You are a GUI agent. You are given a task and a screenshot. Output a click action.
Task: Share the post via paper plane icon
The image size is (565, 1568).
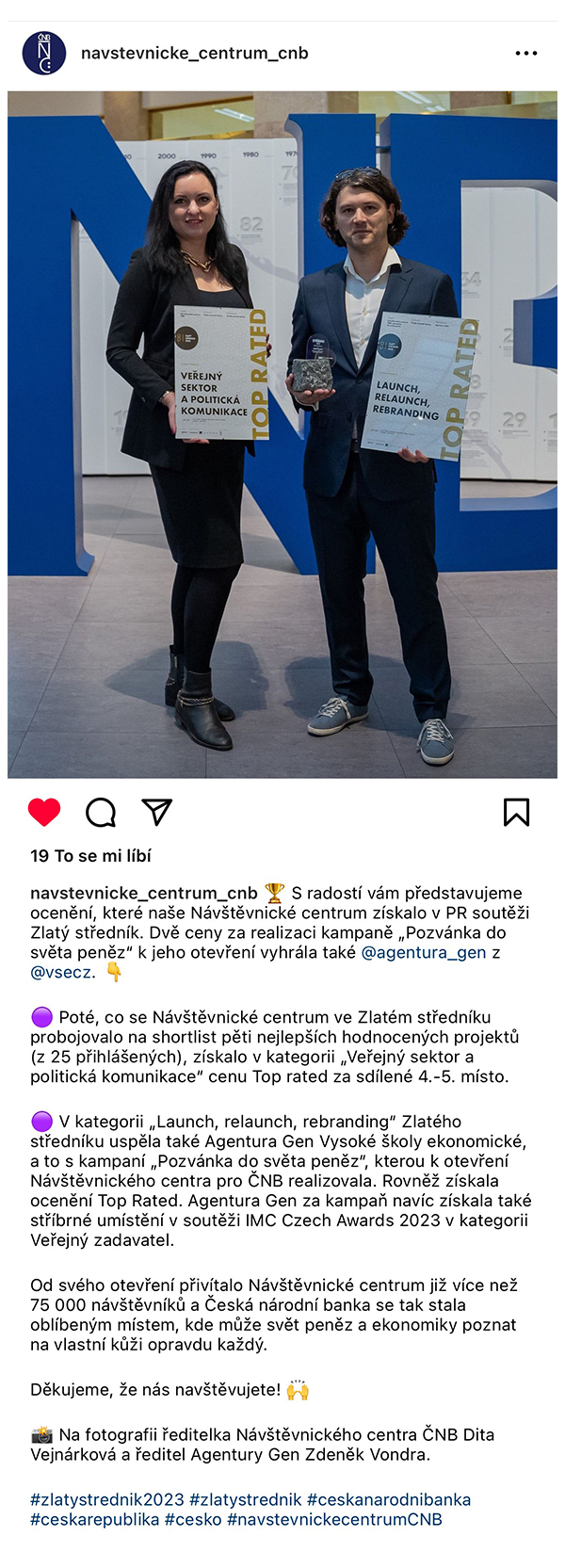[156, 812]
